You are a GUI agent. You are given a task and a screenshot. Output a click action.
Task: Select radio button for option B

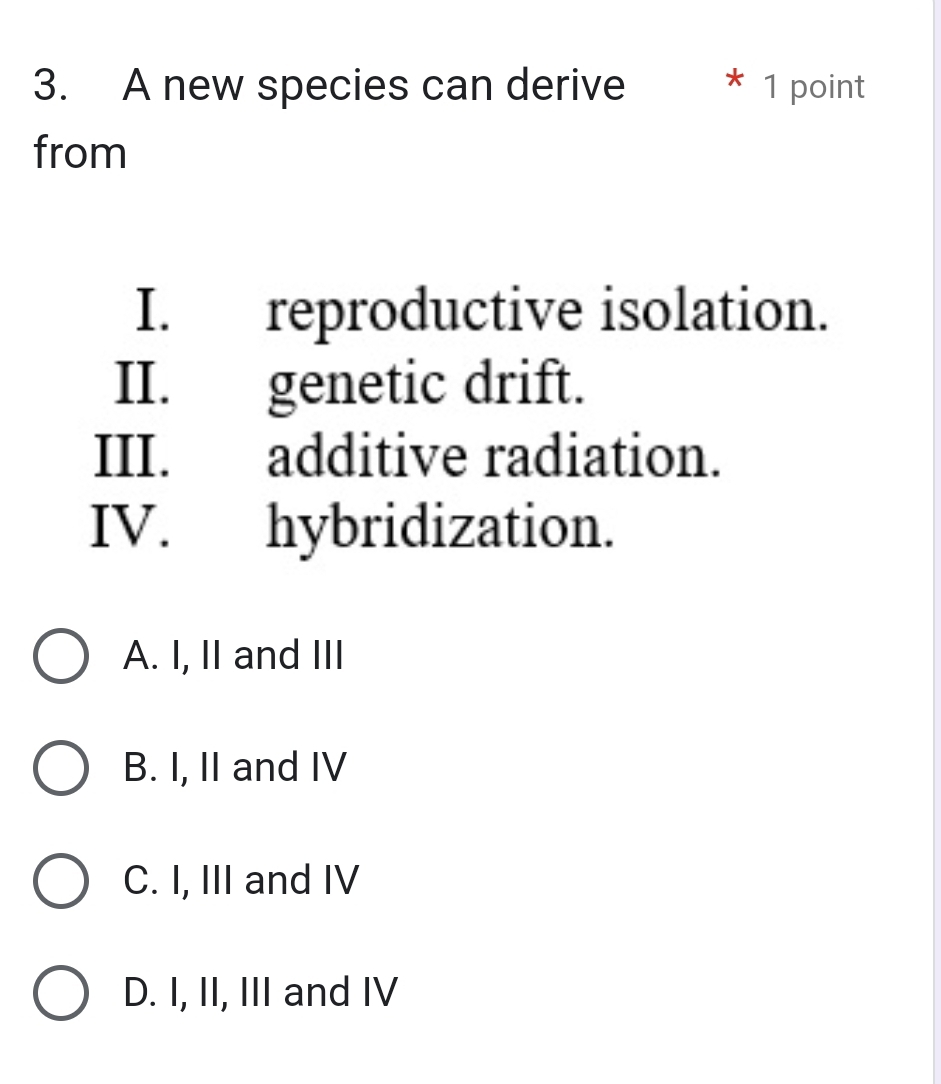pyautogui.click(x=60, y=769)
